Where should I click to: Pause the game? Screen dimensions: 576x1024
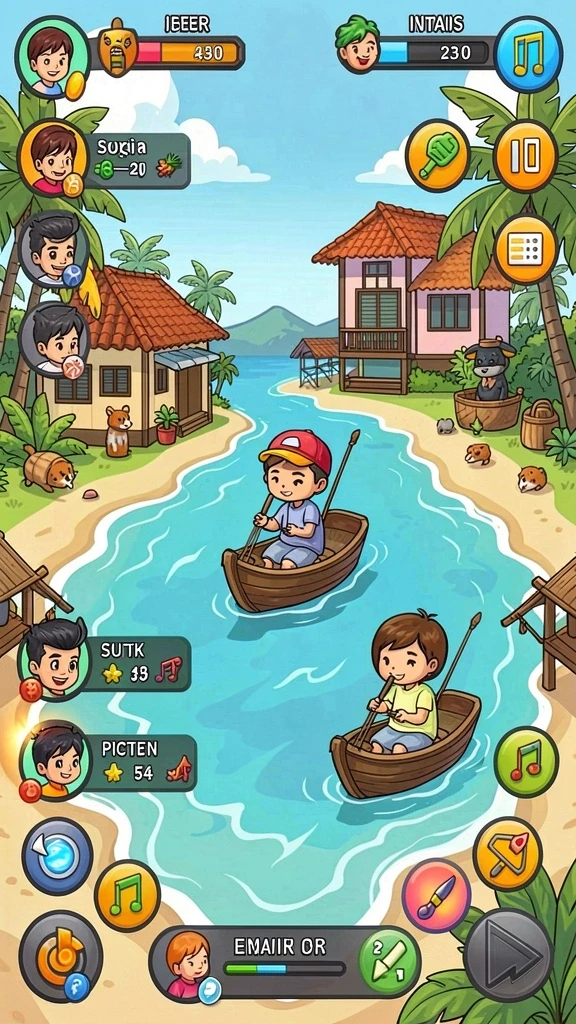tap(526, 155)
